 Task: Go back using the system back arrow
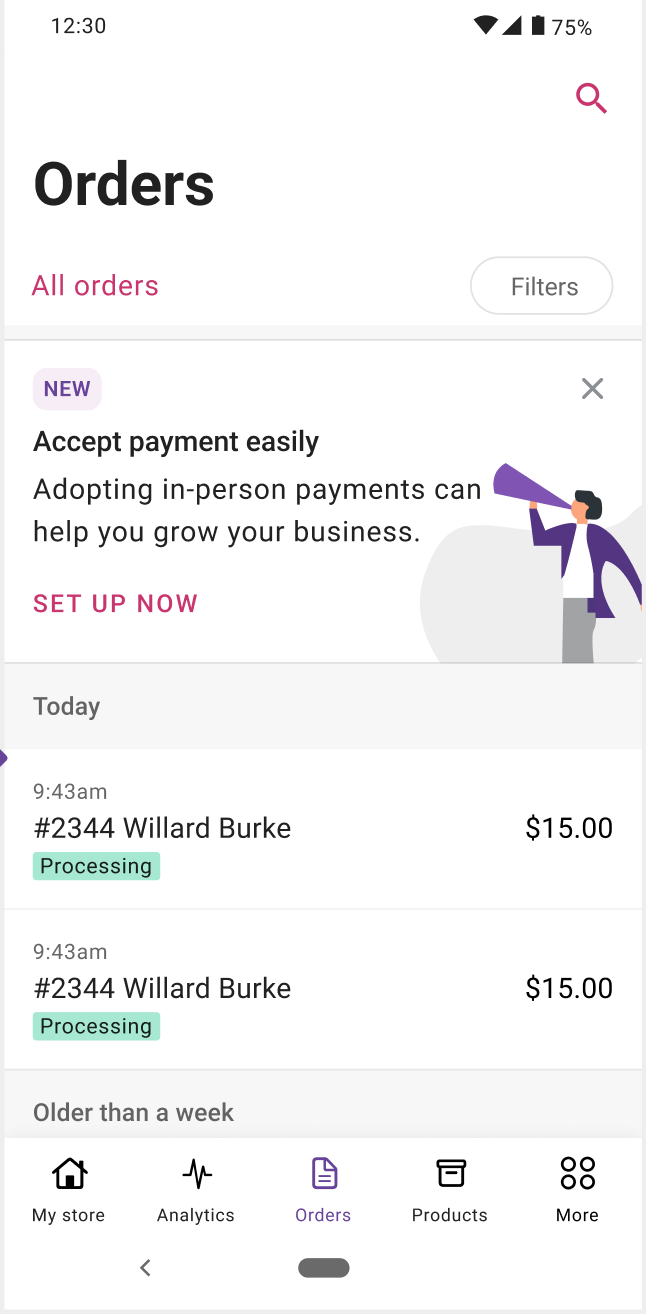point(146,1268)
